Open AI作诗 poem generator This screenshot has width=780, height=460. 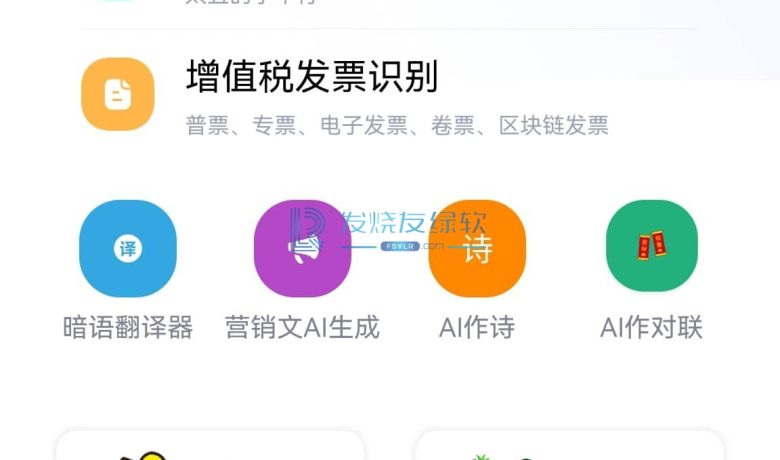click(477, 249)
